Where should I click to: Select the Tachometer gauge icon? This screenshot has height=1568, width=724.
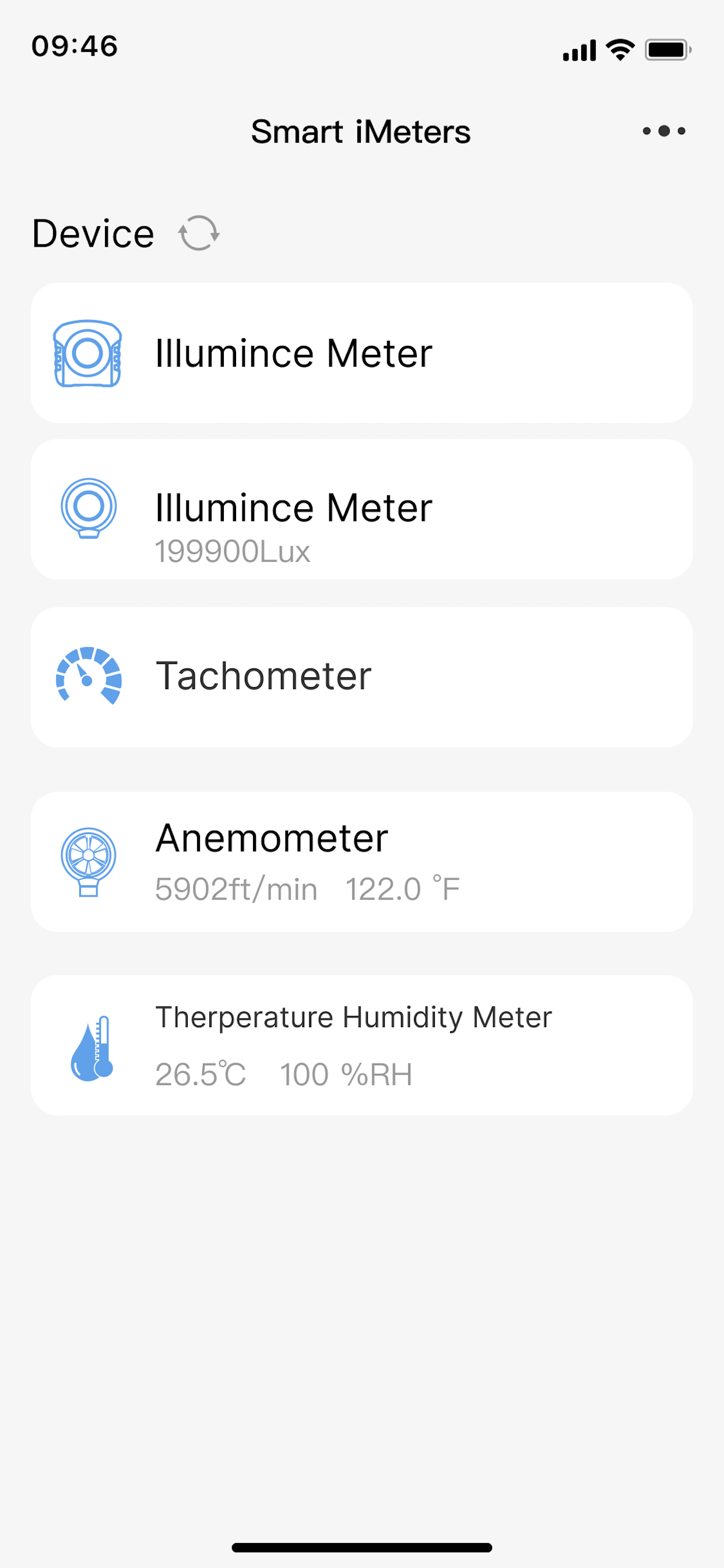pos(88,675)
